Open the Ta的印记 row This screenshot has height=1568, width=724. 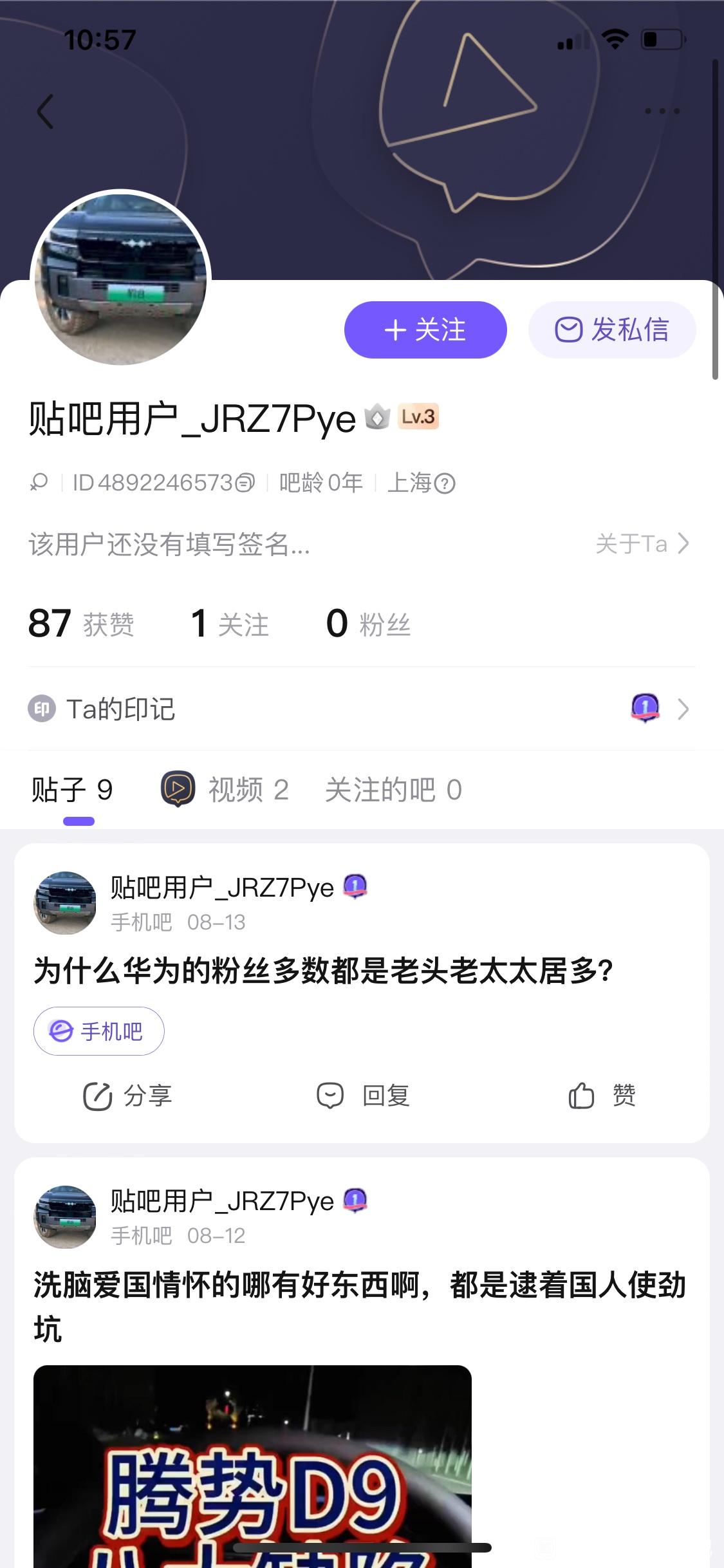point(360,709)
